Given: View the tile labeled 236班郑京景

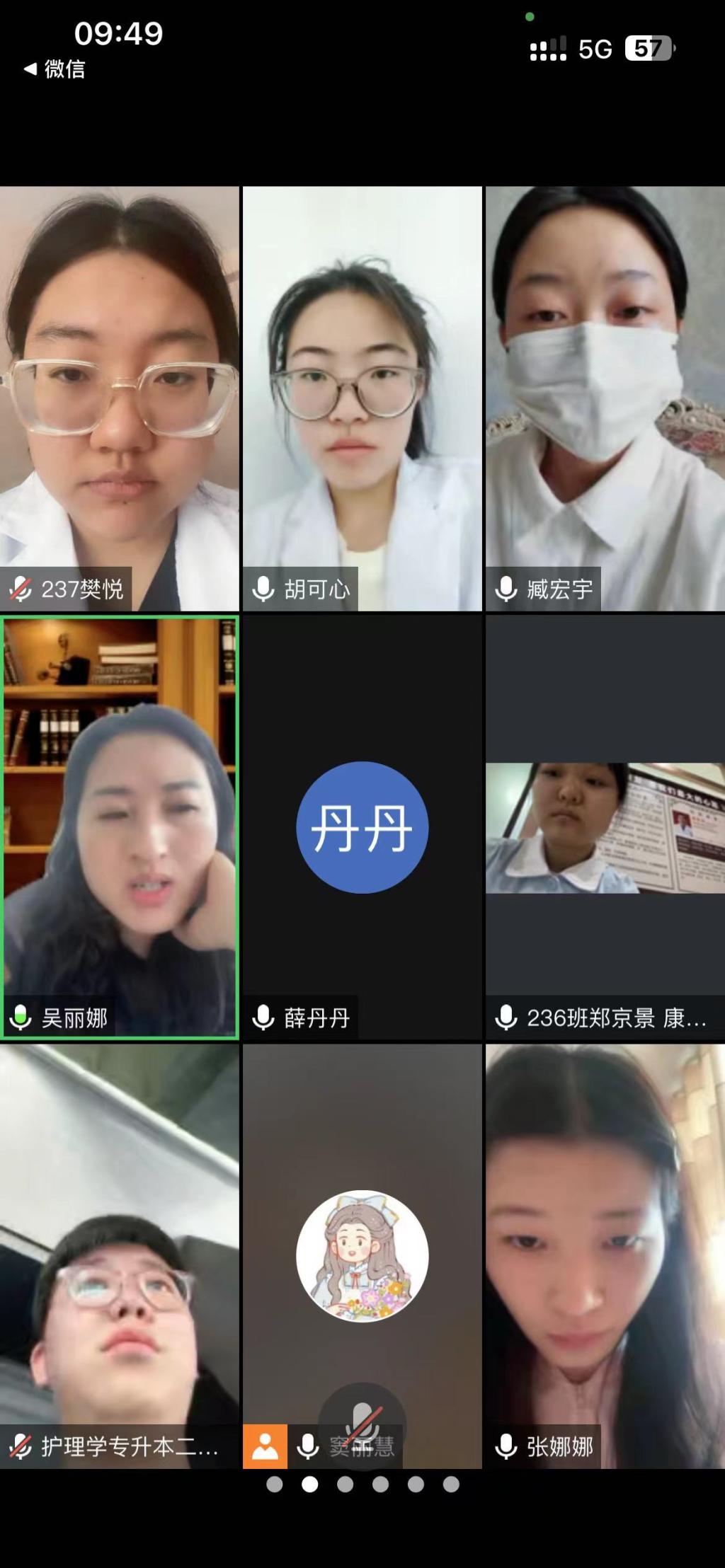Looking at the screenshot, I should [605, 826].
